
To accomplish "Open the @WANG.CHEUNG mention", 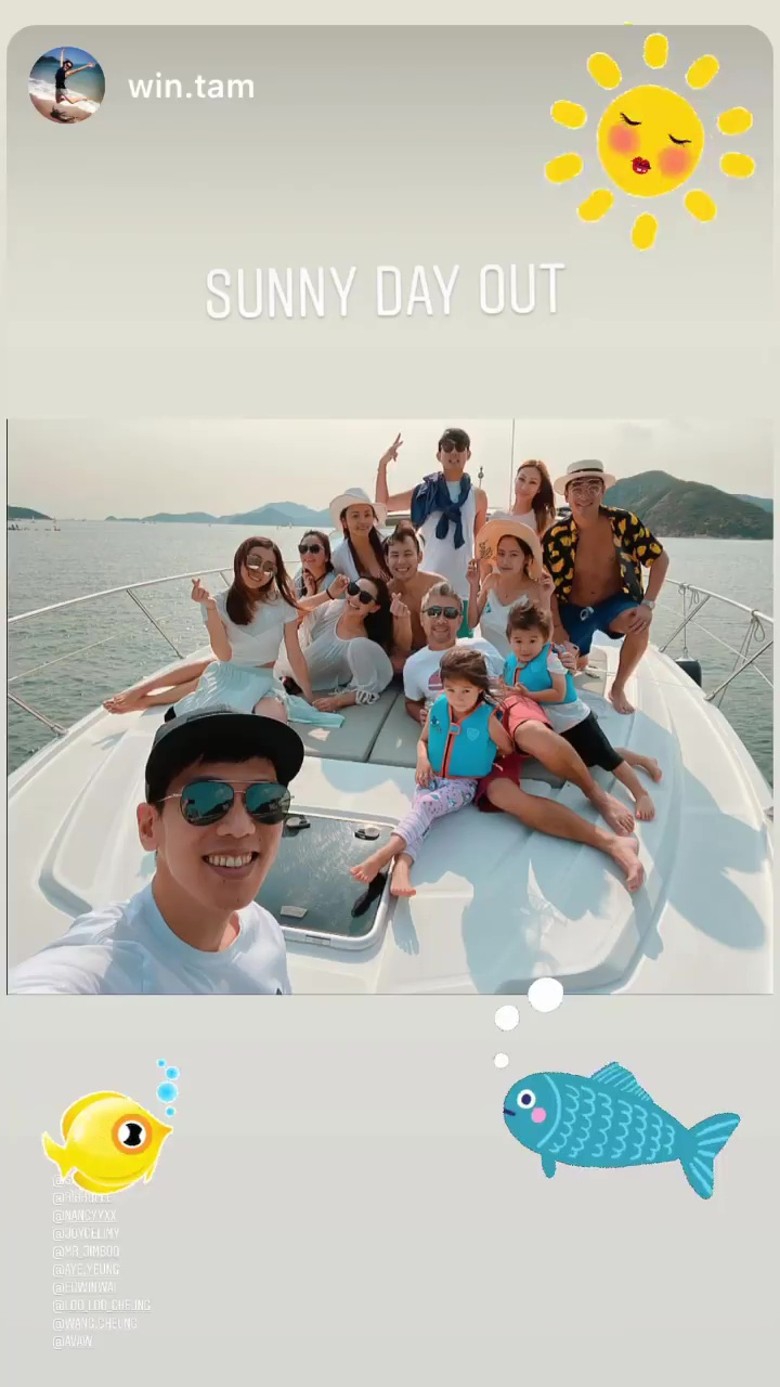I will click(x=95, y=1323).
